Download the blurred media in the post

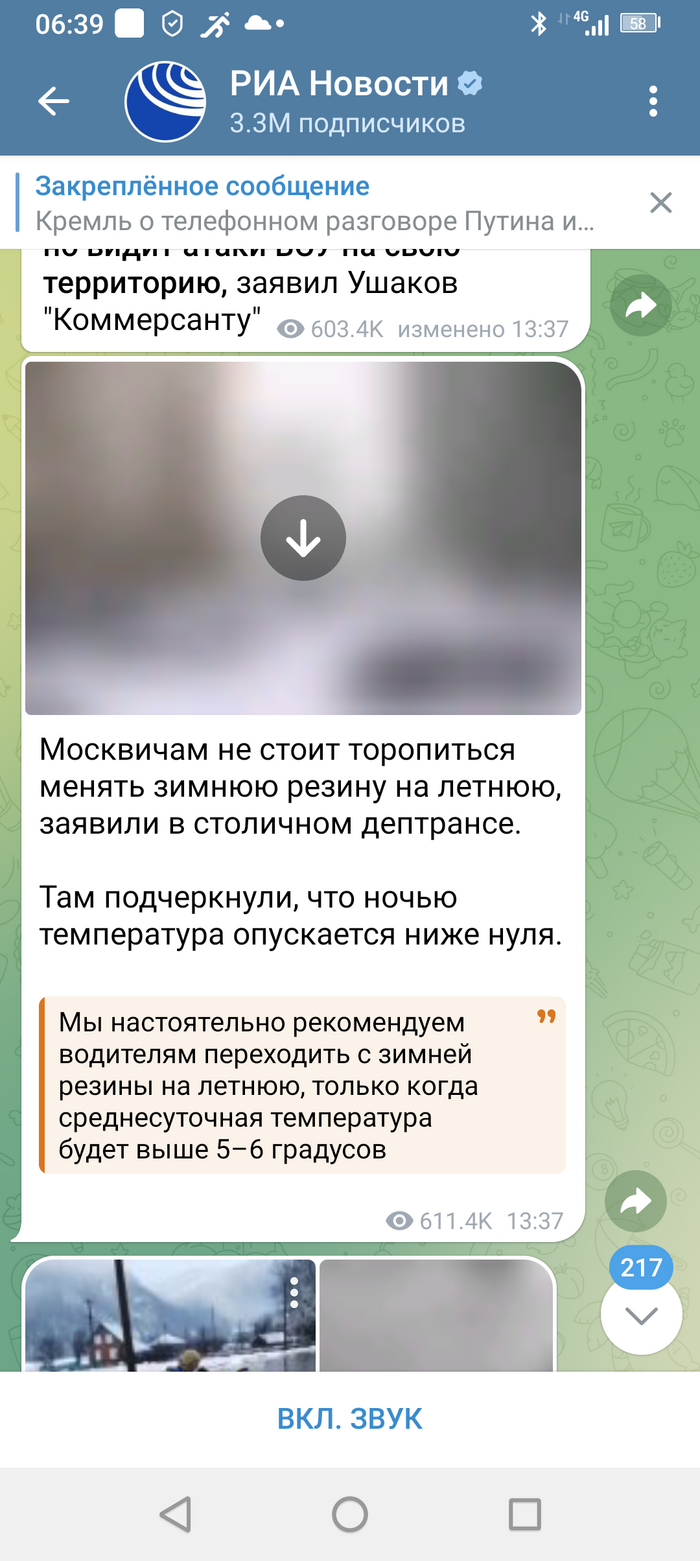pos(303,539)
